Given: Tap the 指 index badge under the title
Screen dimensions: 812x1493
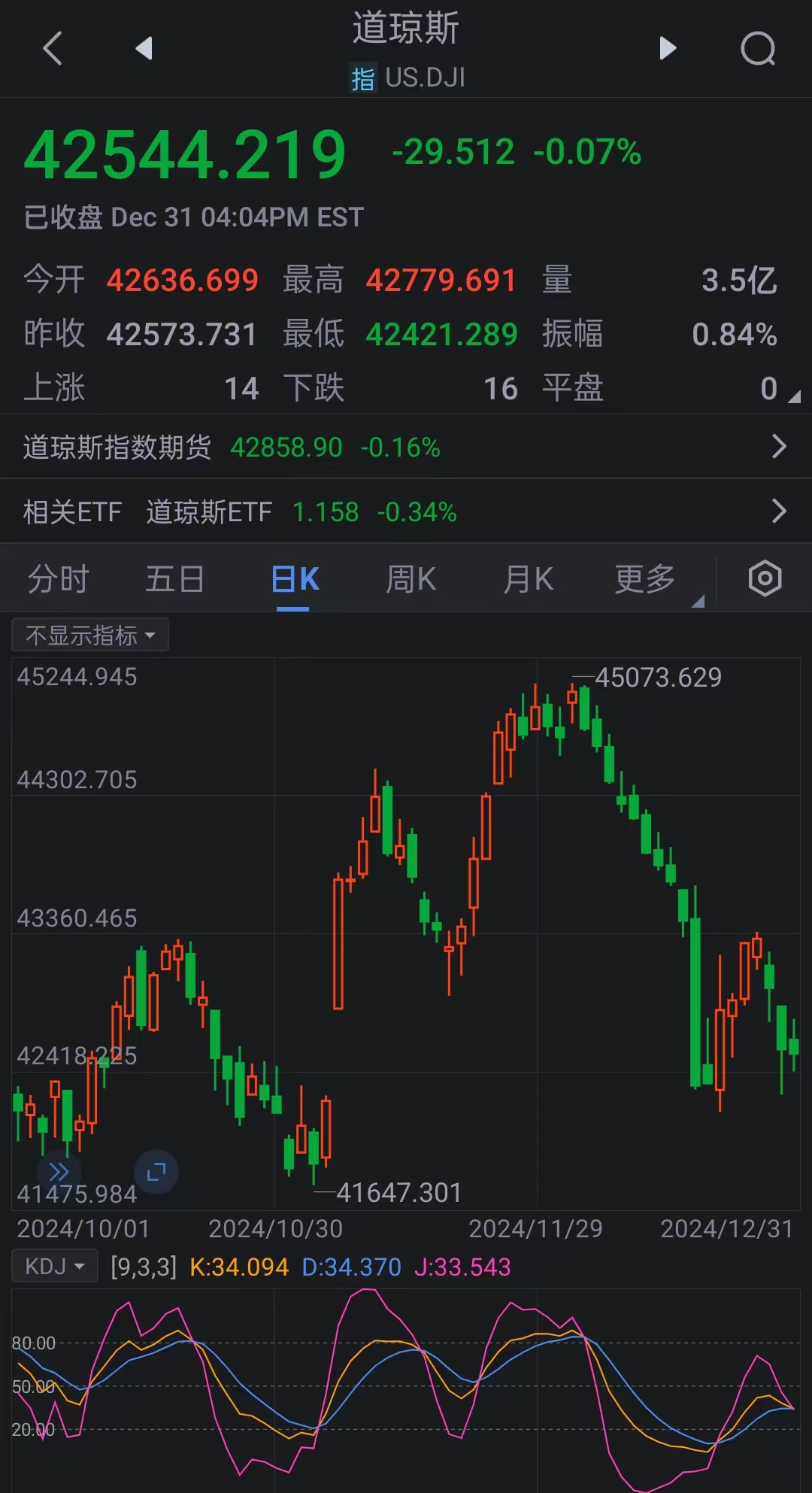Looking at the screenshot, I should click(x=362, y=77).
